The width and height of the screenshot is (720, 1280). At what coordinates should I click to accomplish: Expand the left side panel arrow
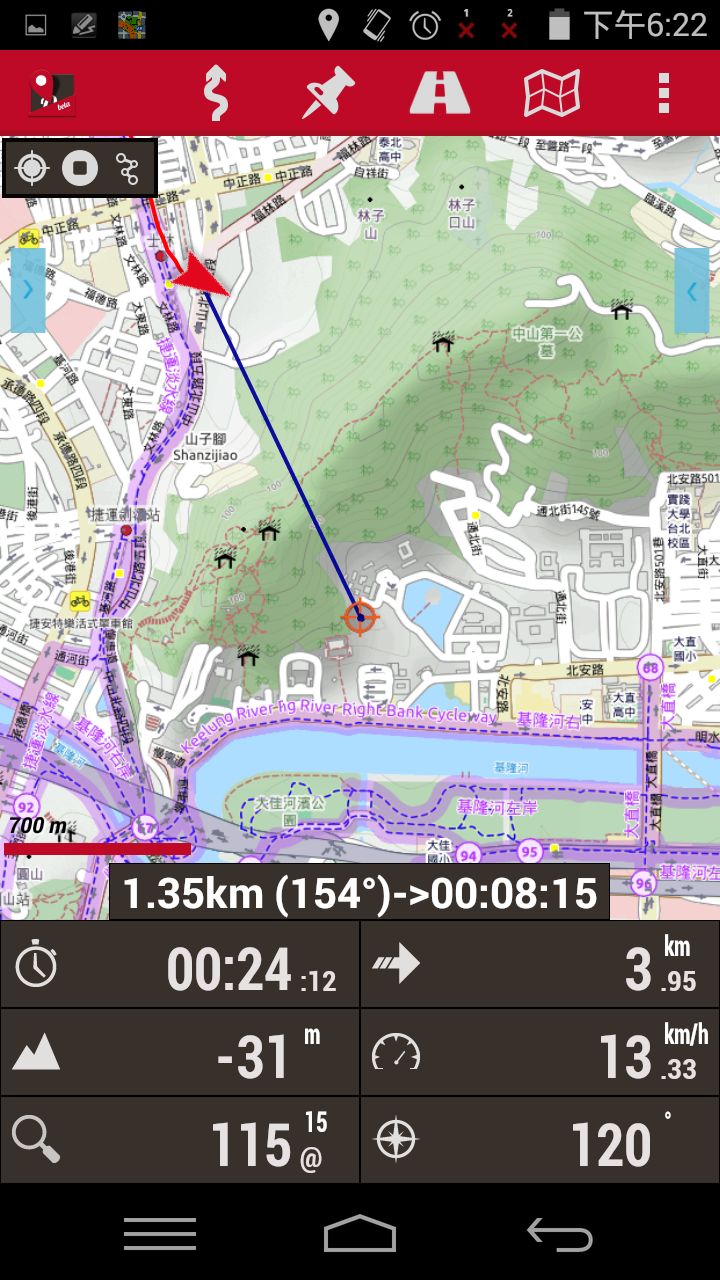[28, 290]
